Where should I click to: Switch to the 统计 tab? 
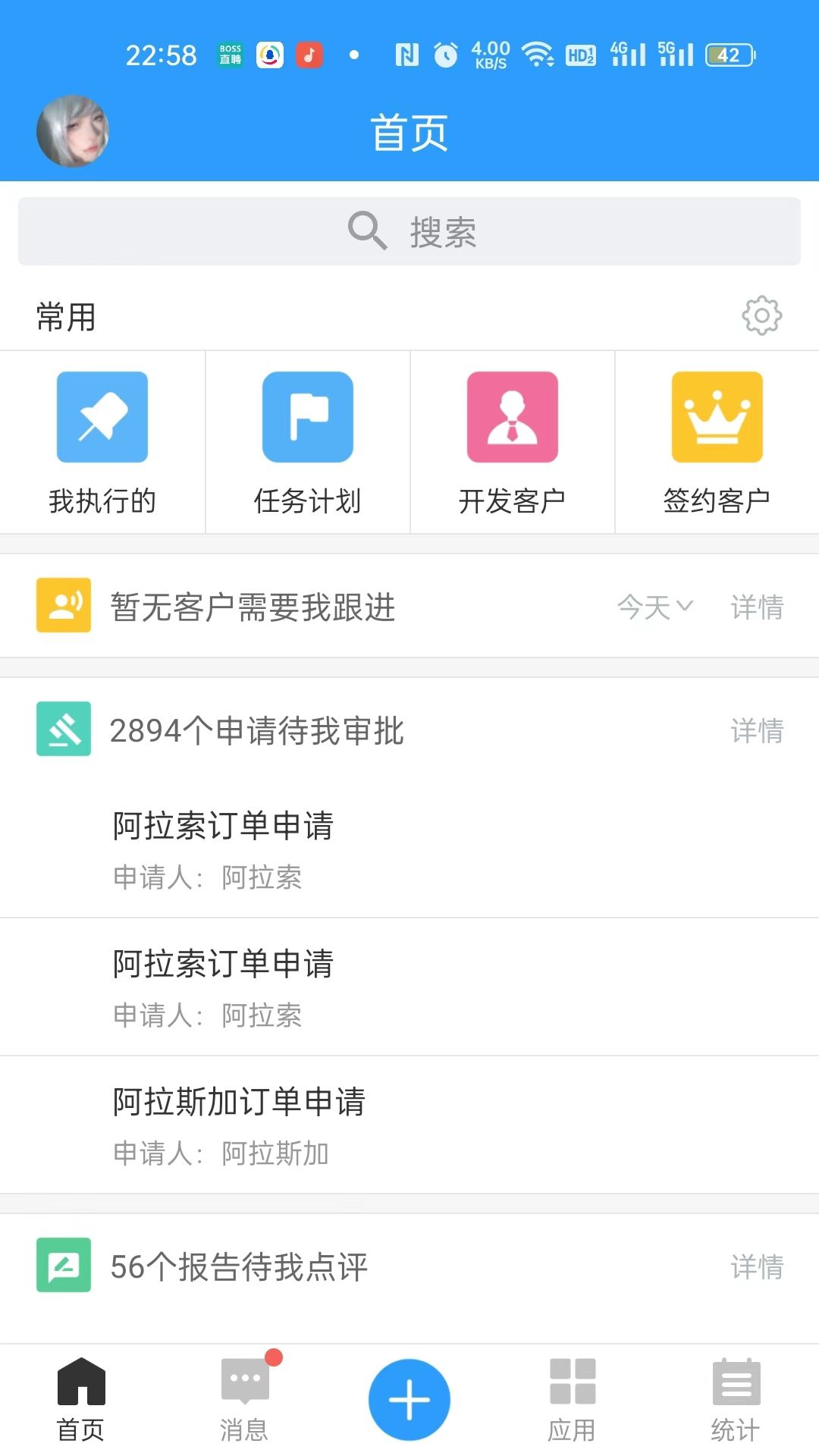coord(736,1399)
